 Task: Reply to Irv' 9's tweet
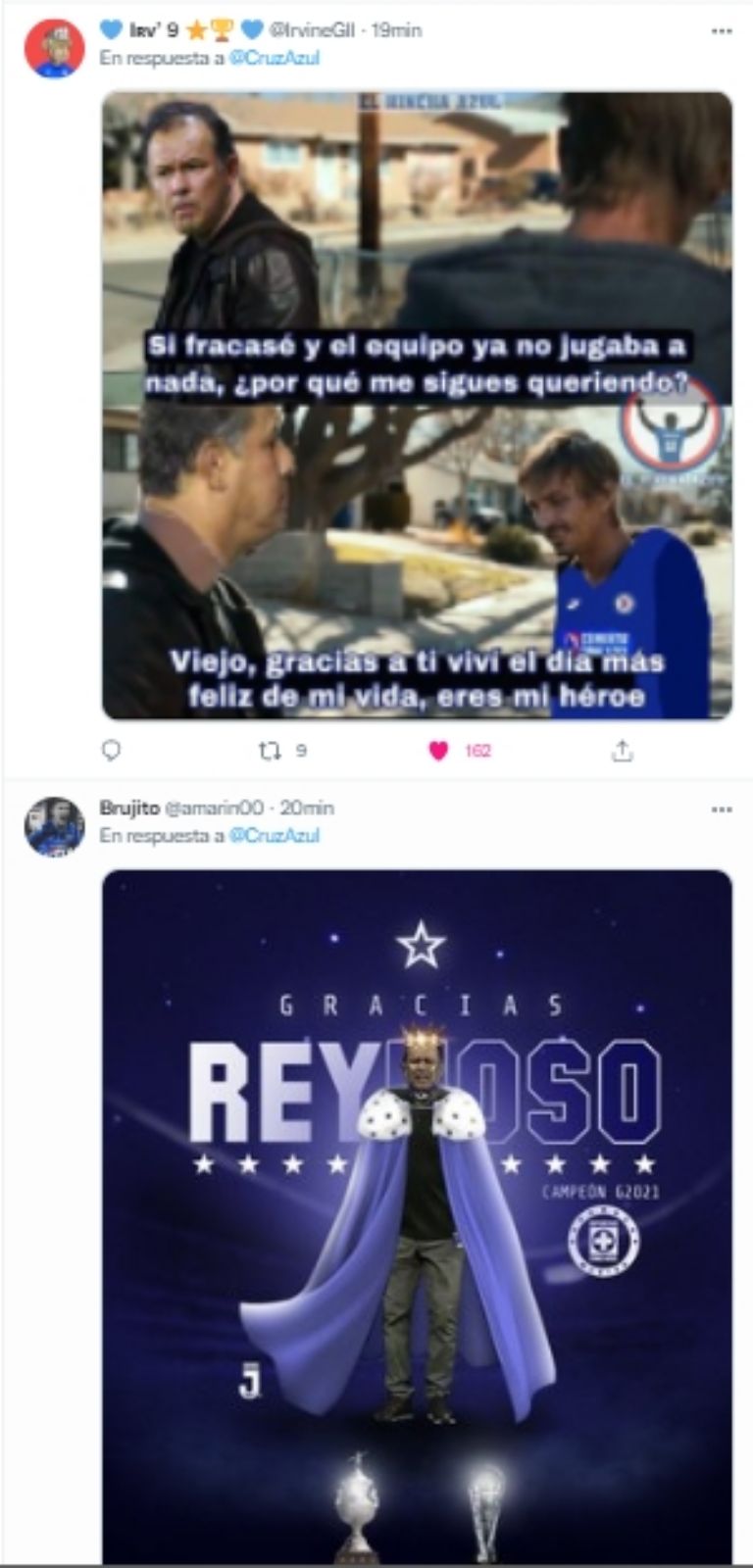coord(112,751)
